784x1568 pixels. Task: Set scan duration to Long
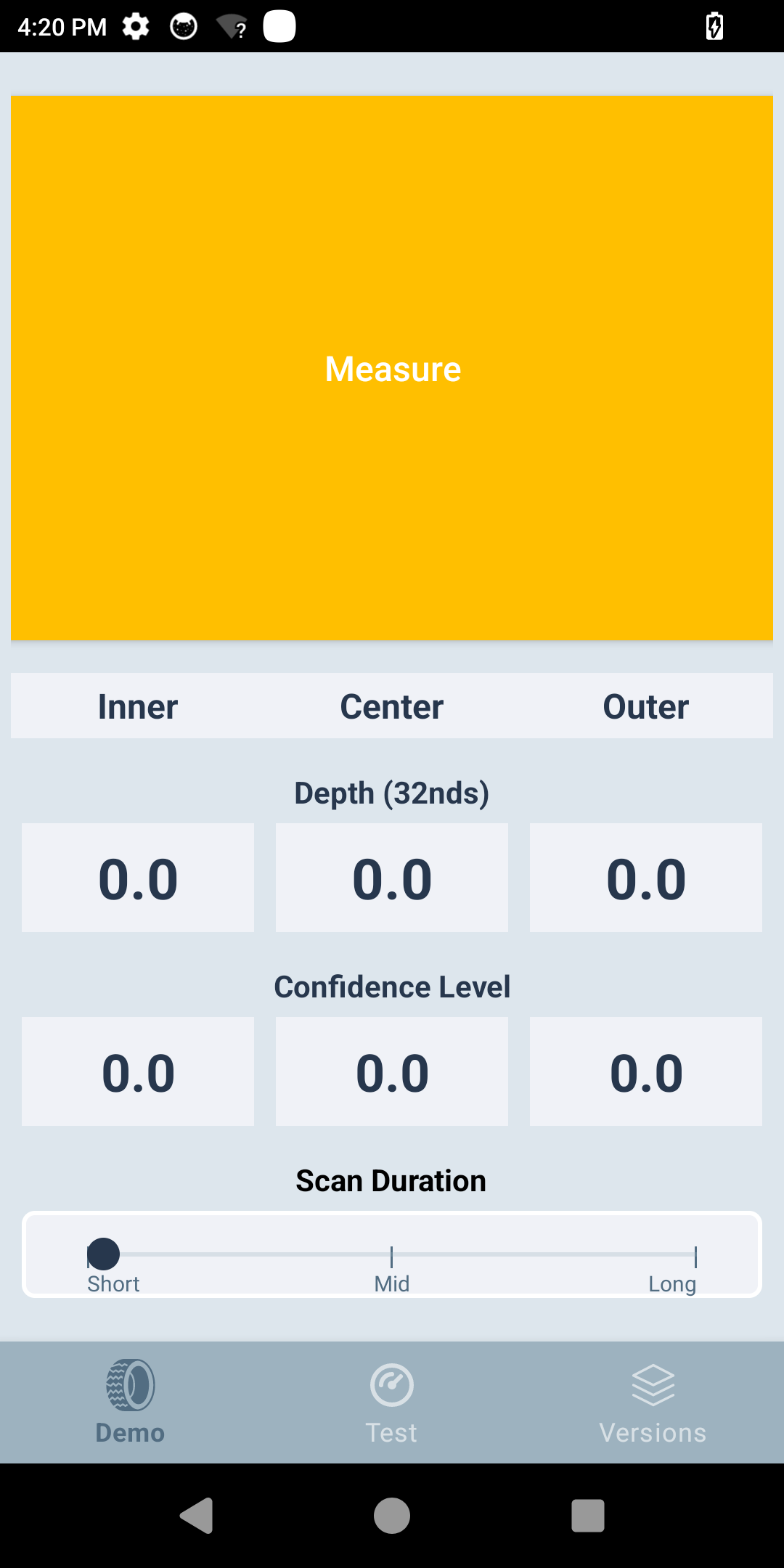[695, 1254]
